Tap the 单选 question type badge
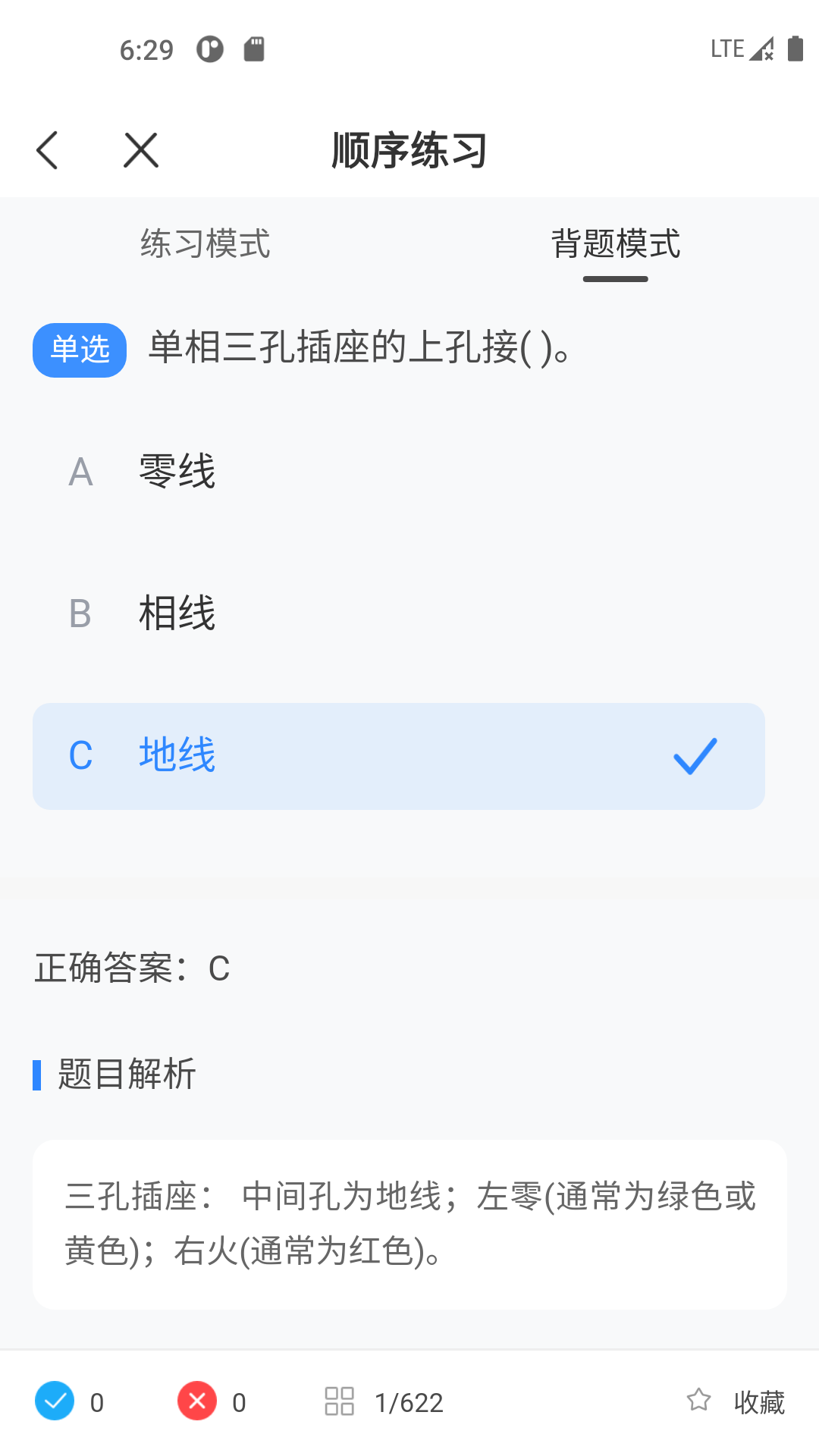Screen dimensions: 819x1456 coord(79,350)
